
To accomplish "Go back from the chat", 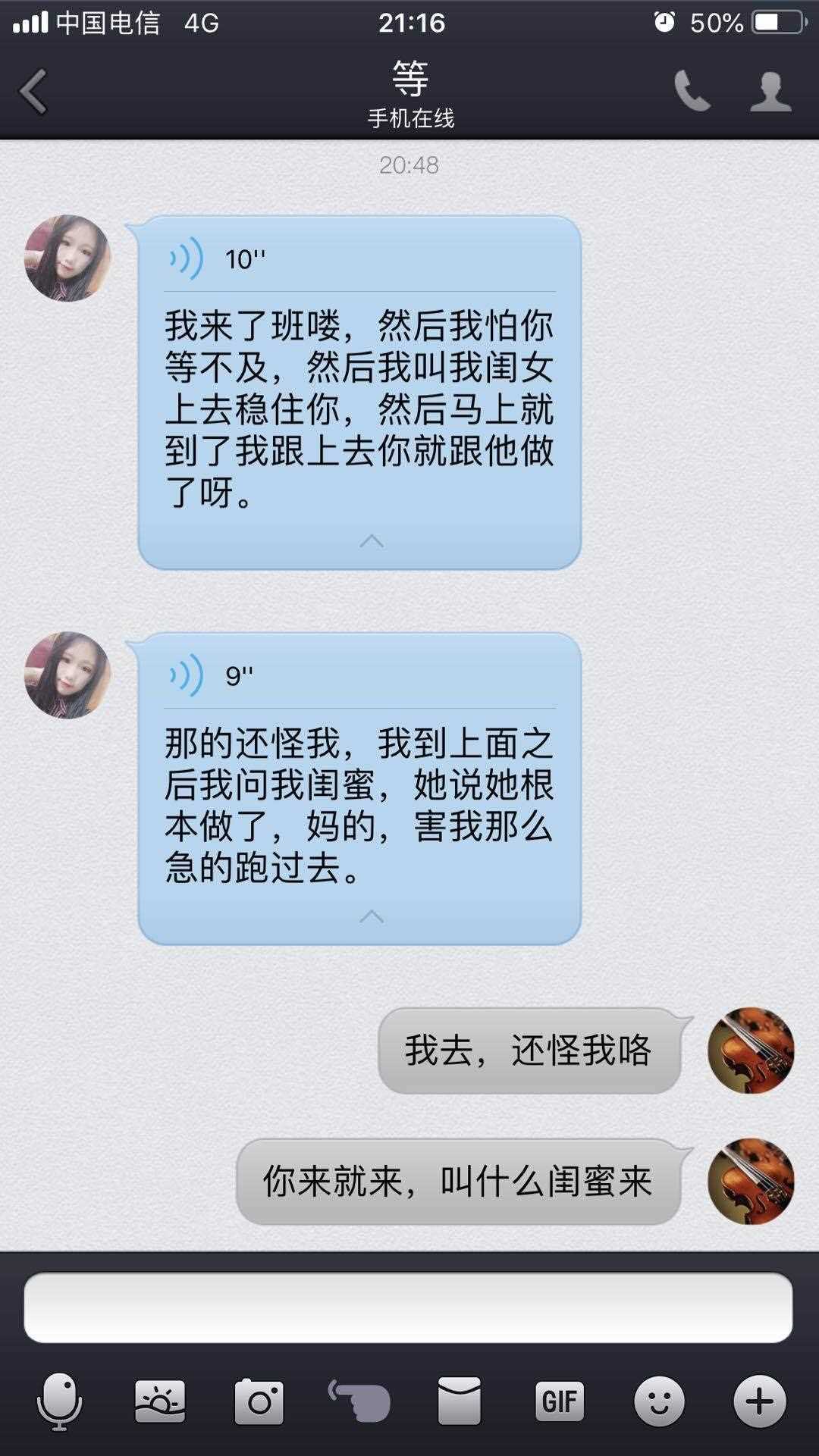I will (33, 92).
